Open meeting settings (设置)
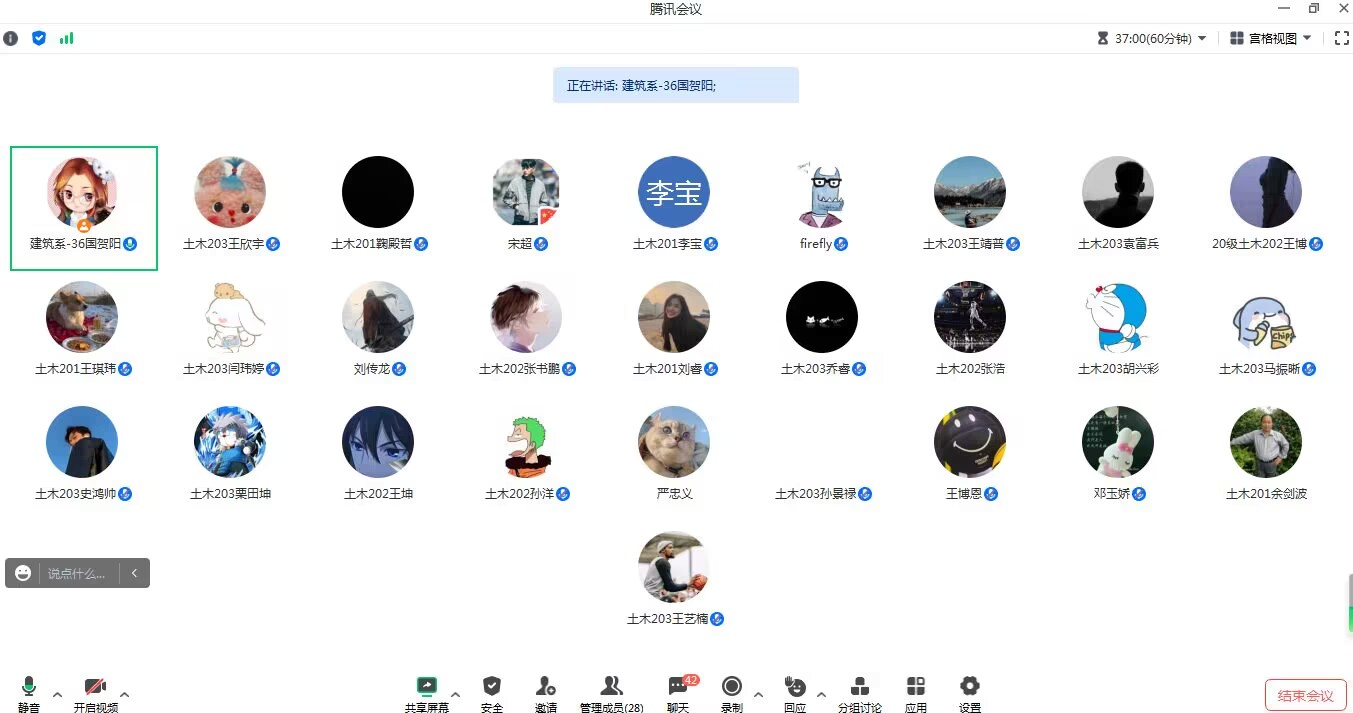 pyautogui.click(x=969, y=692)
